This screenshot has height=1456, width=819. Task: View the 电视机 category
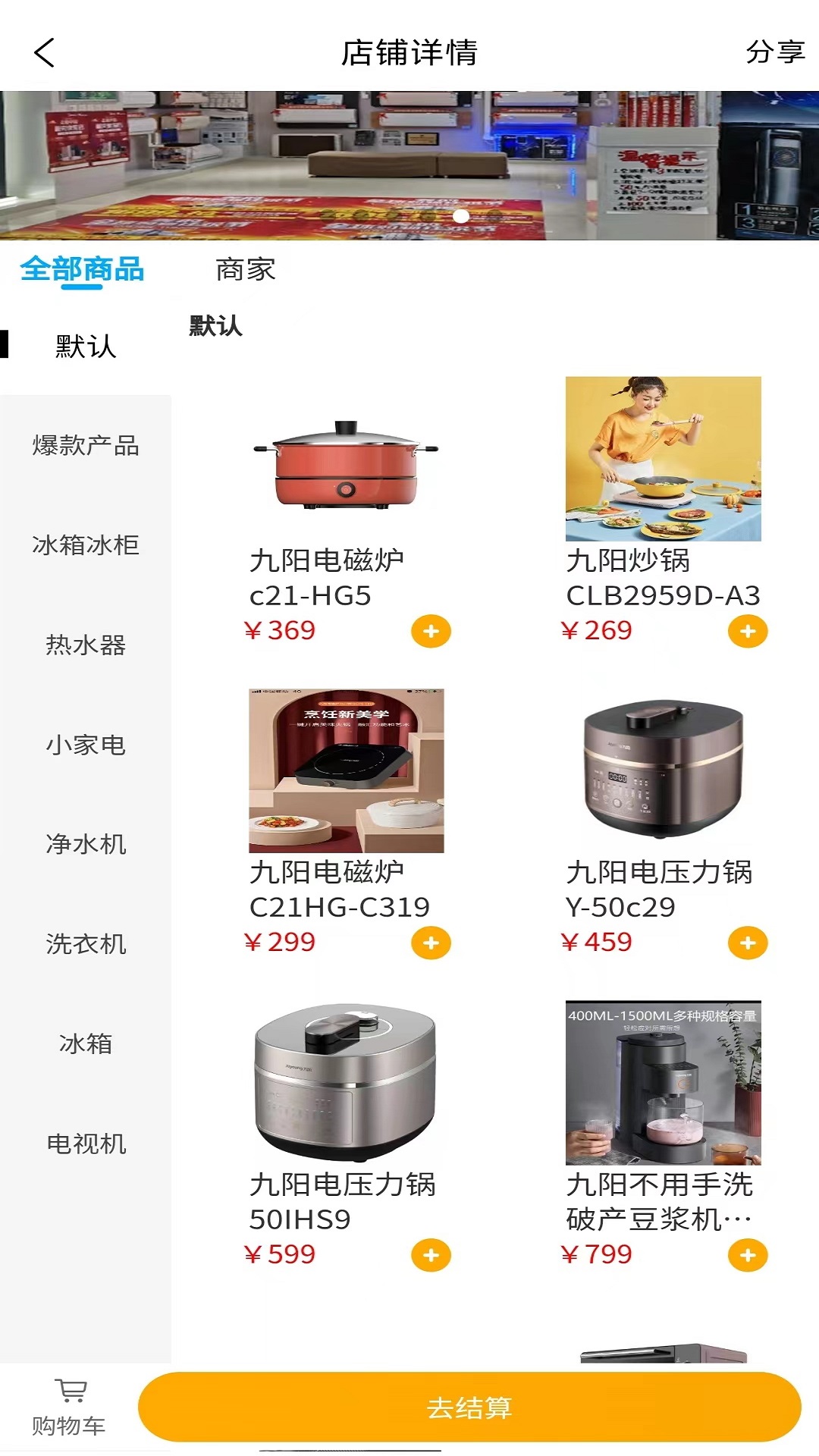[86, 1144]
